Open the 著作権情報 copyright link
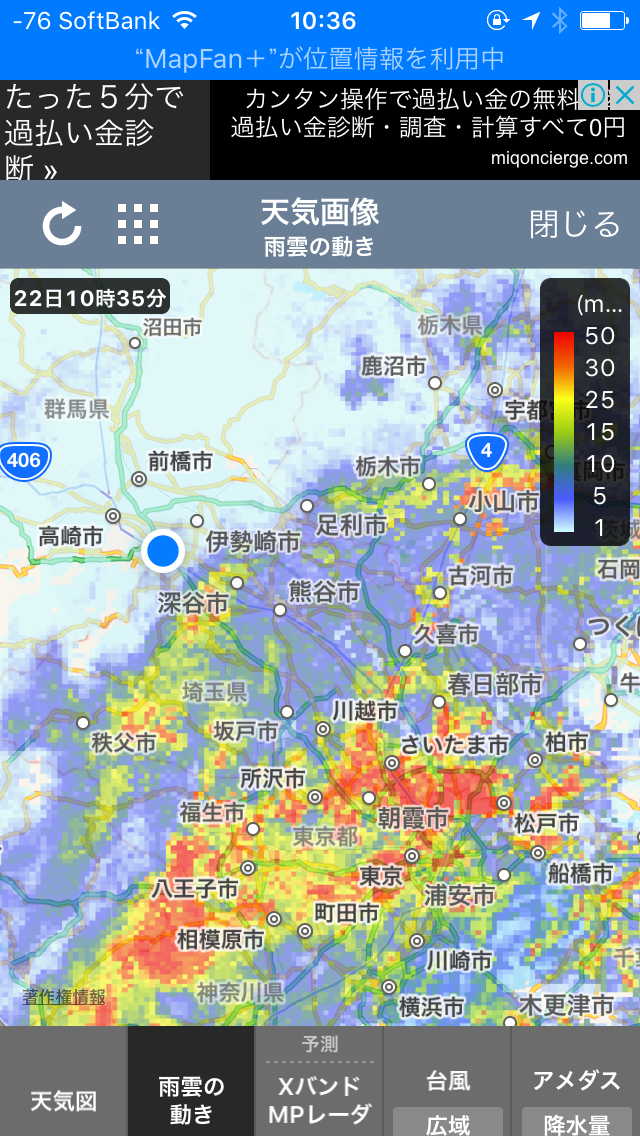The height and width of the screenshot is (1136, 640). (64, 997)
